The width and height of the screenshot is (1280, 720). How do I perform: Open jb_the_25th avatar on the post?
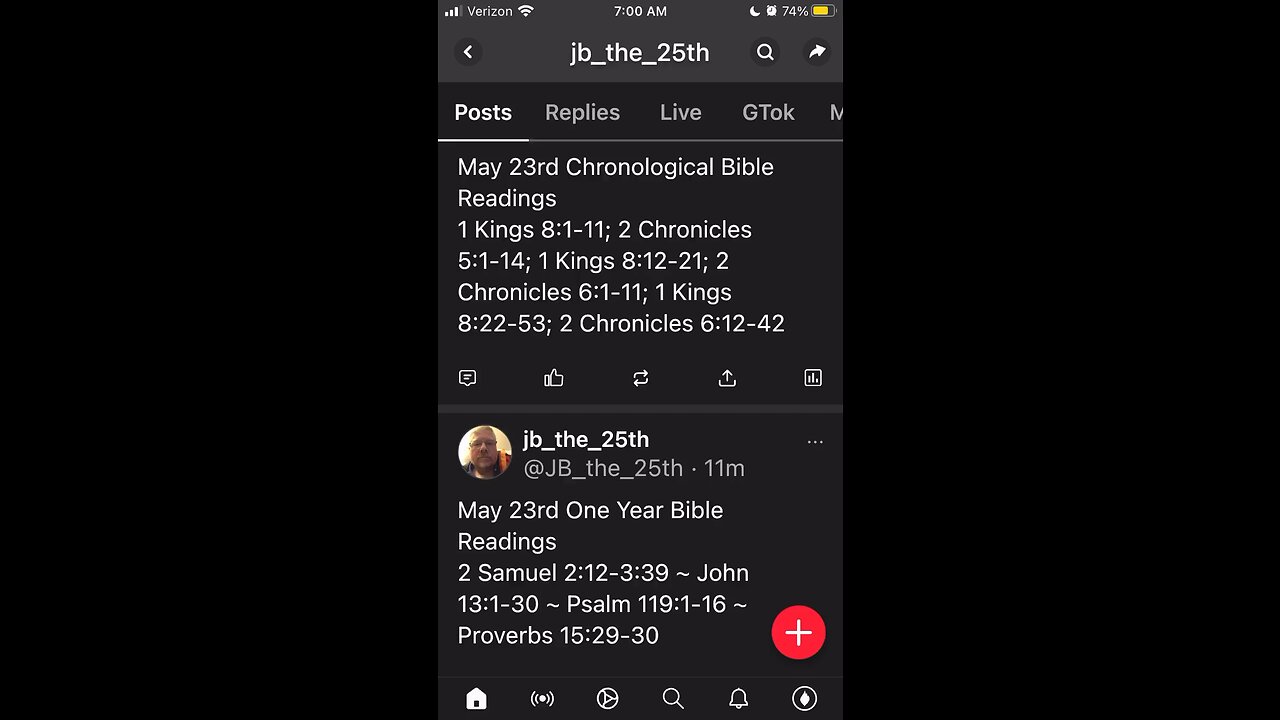point(485,452)
